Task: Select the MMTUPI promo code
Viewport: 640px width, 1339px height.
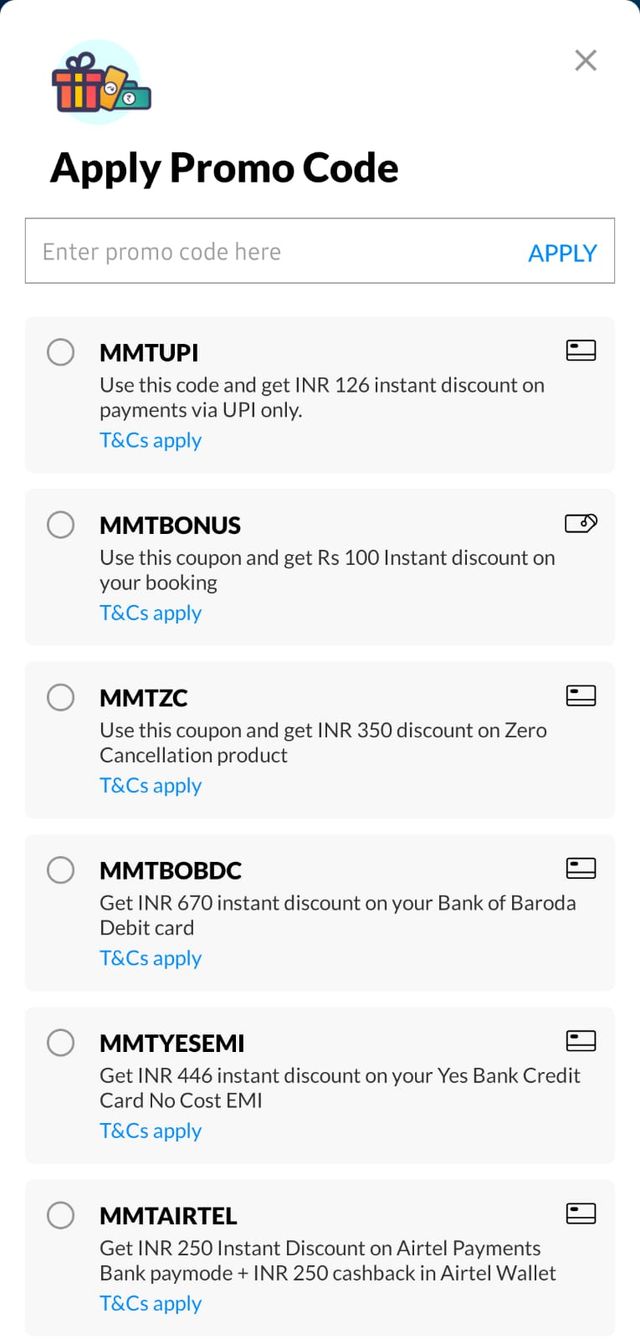Action: 61,352
